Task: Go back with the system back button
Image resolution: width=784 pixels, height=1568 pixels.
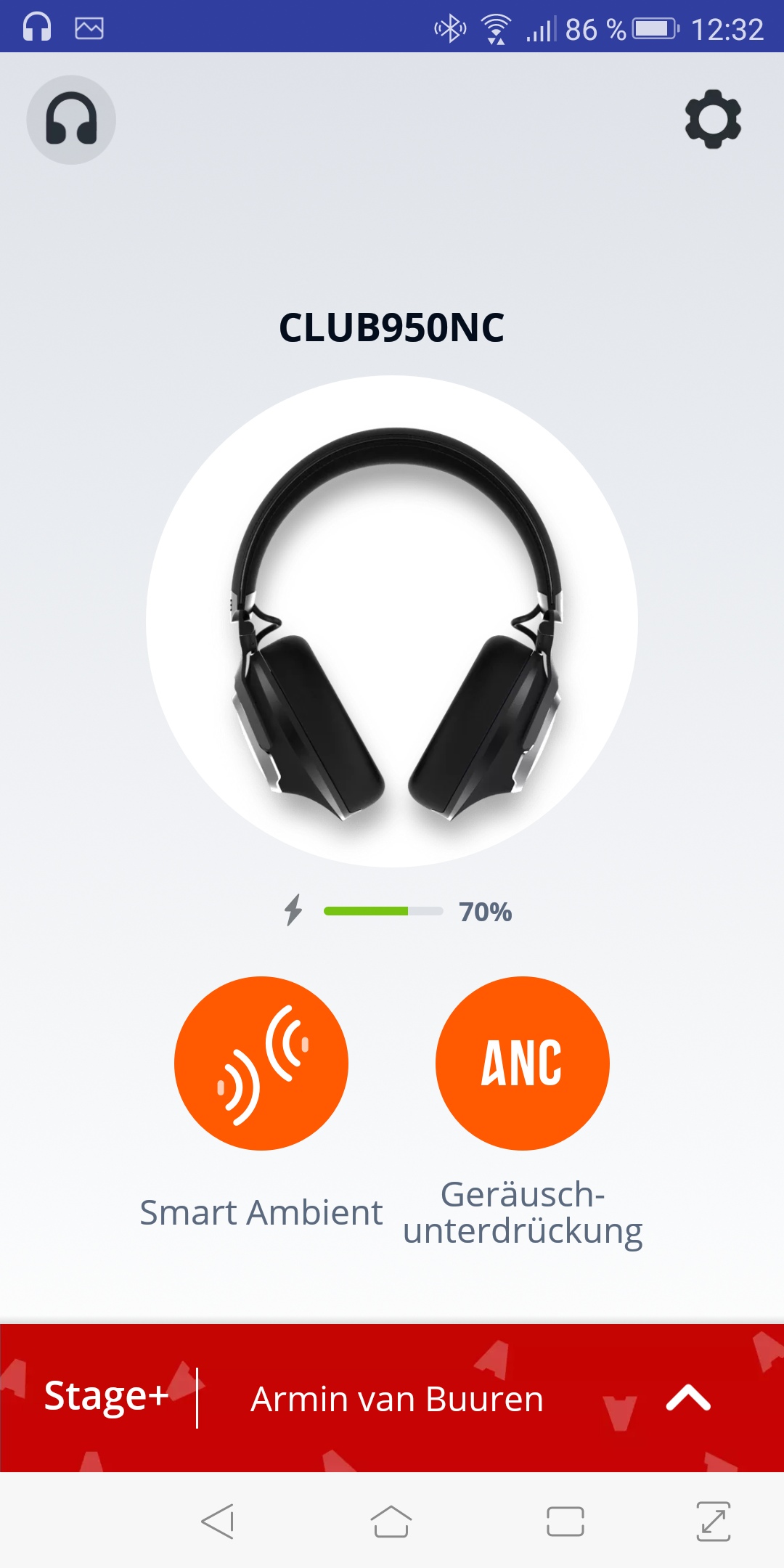Action: 218,1522
